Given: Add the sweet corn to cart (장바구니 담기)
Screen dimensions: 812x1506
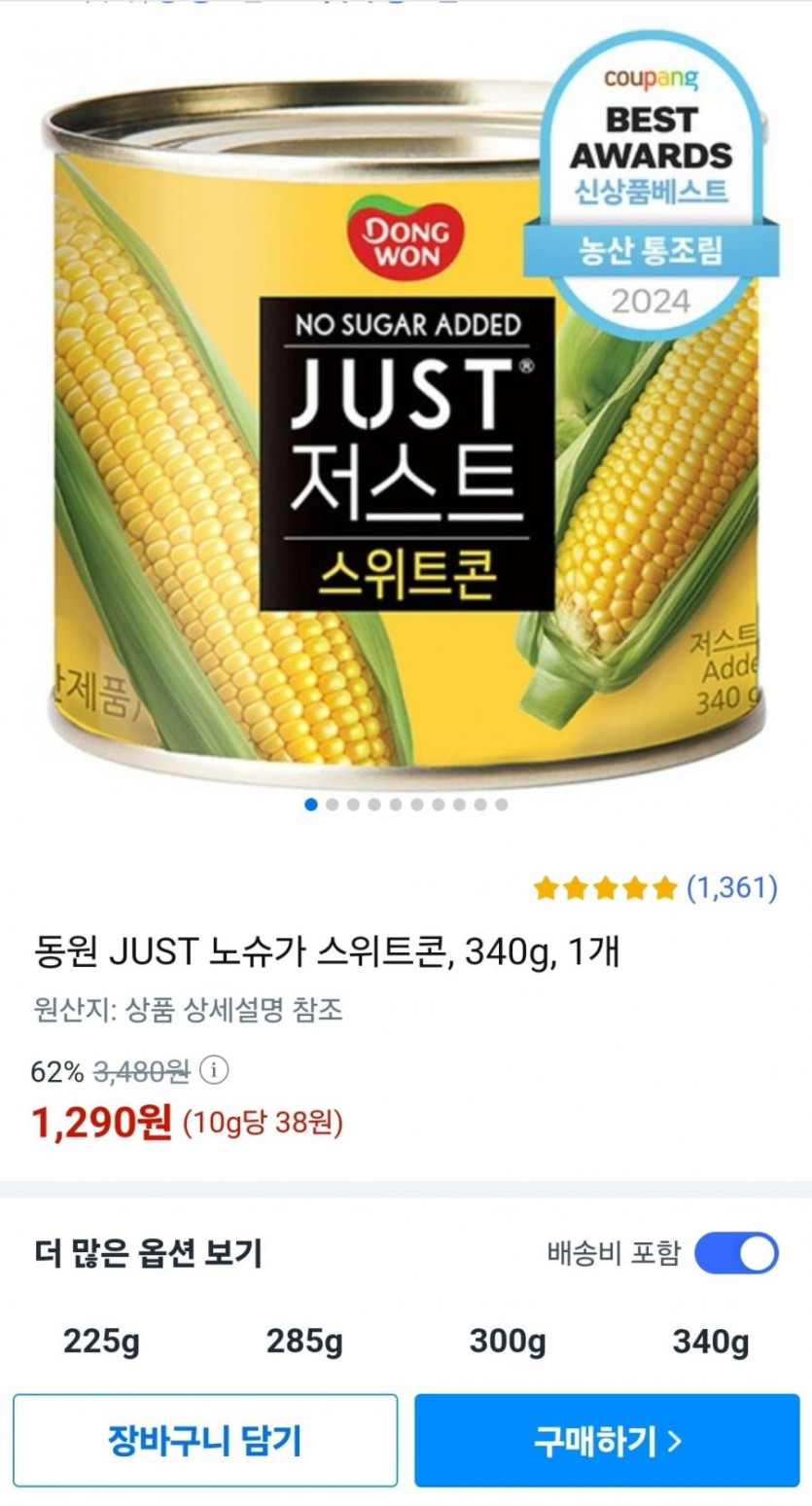Looking at the screenshot, I should click(205, 1441).
